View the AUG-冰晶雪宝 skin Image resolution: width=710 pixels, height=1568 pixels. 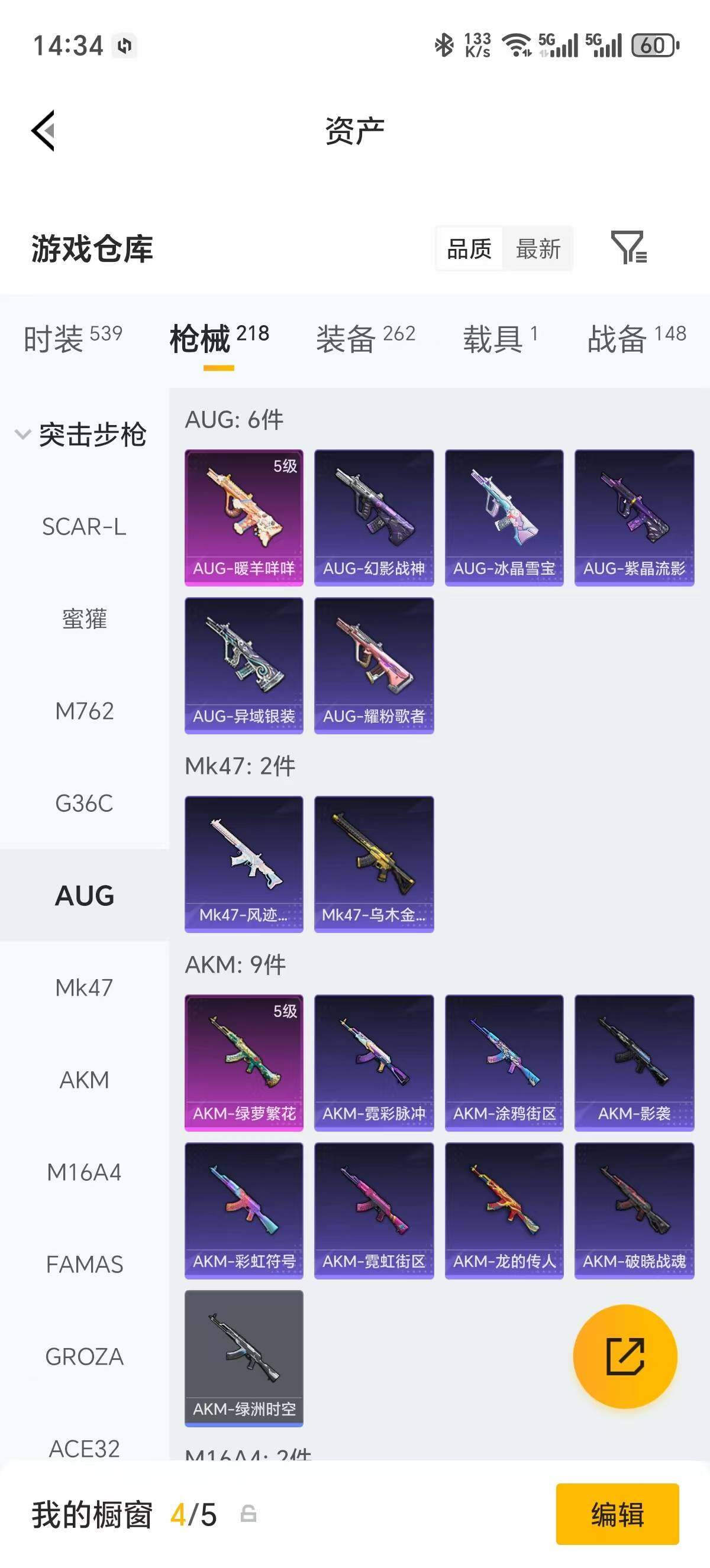[x=504, y=517]
